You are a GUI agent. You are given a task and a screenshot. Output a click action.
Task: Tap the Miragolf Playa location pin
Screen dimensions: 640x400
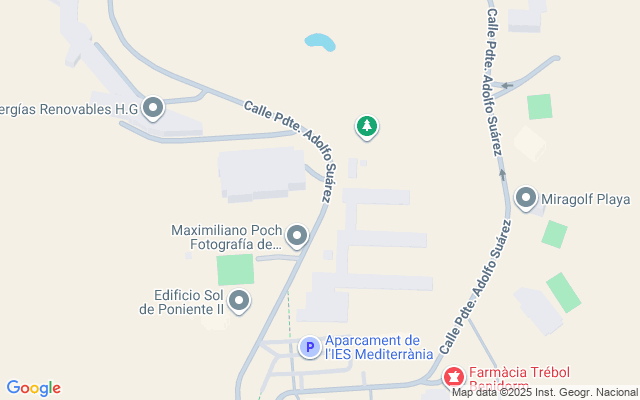527,199
